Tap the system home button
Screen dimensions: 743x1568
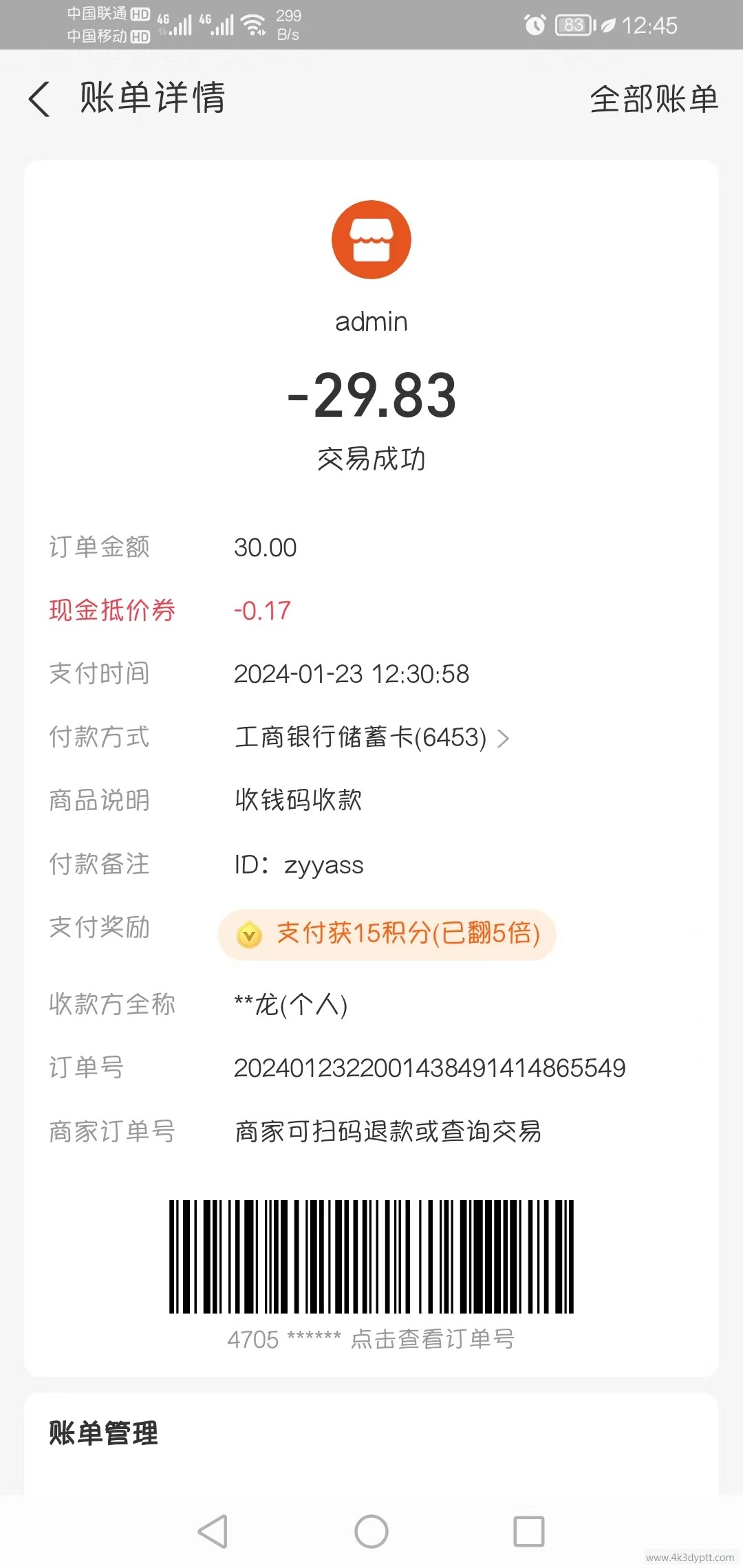coord(371,1532)
